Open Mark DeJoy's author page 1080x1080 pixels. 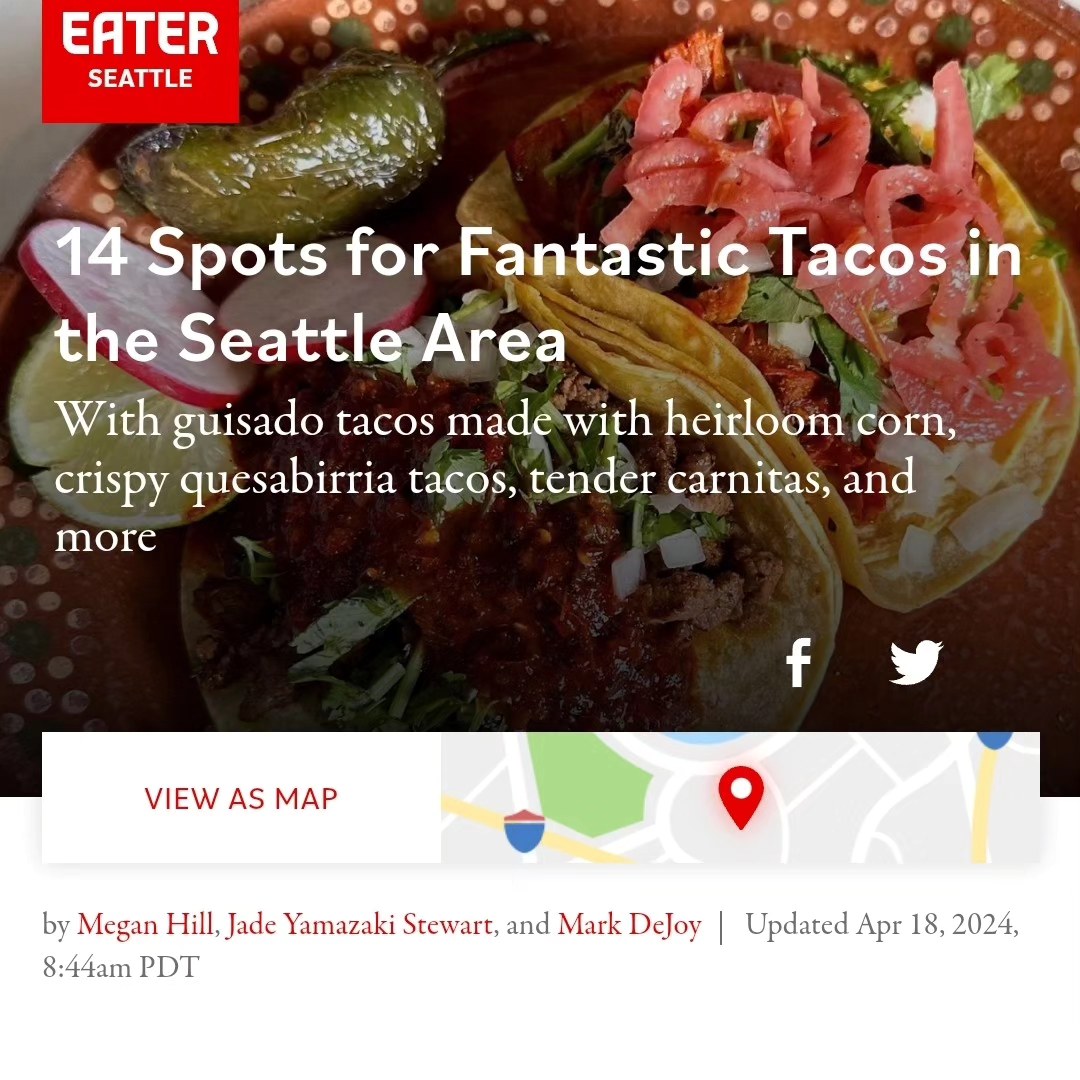(x=629, y=925)
